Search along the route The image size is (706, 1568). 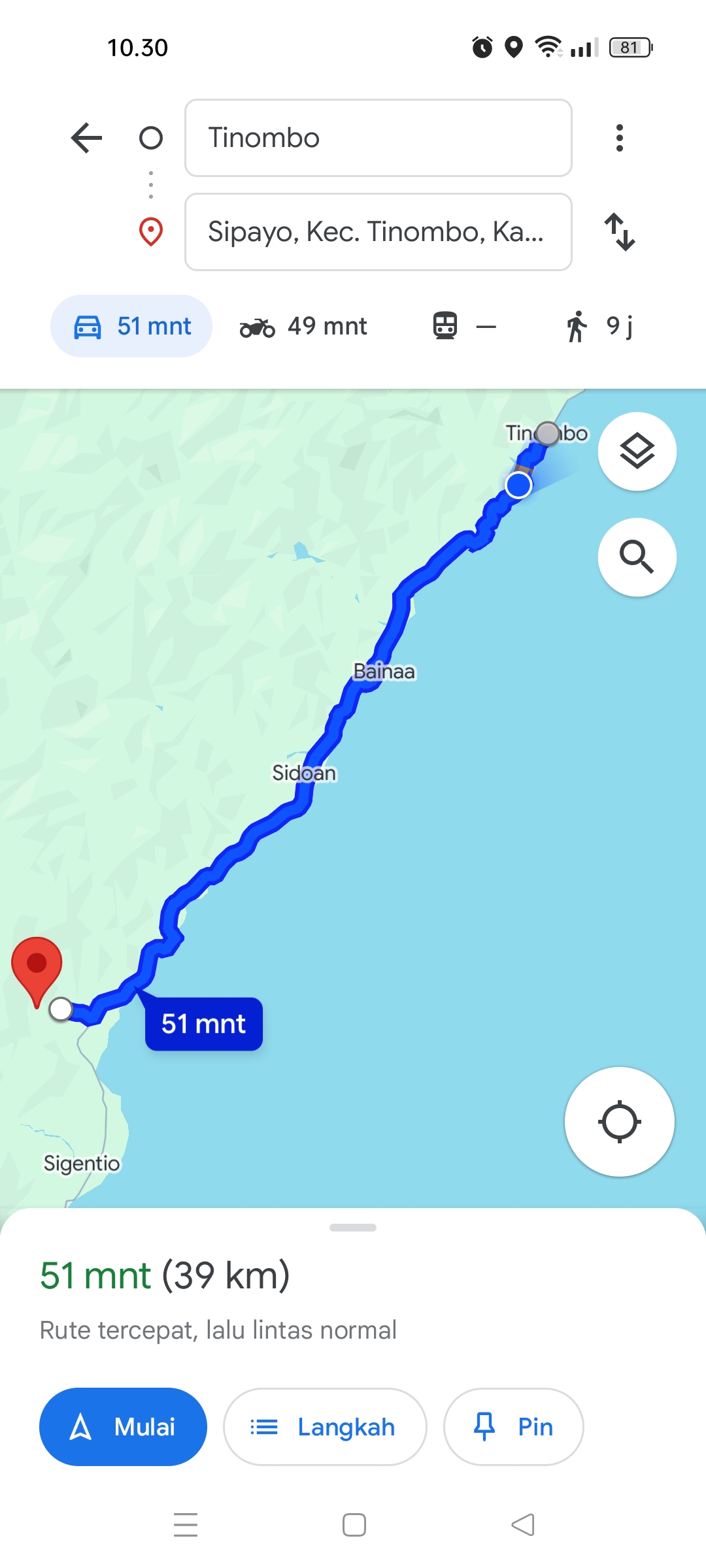[637, 557]
